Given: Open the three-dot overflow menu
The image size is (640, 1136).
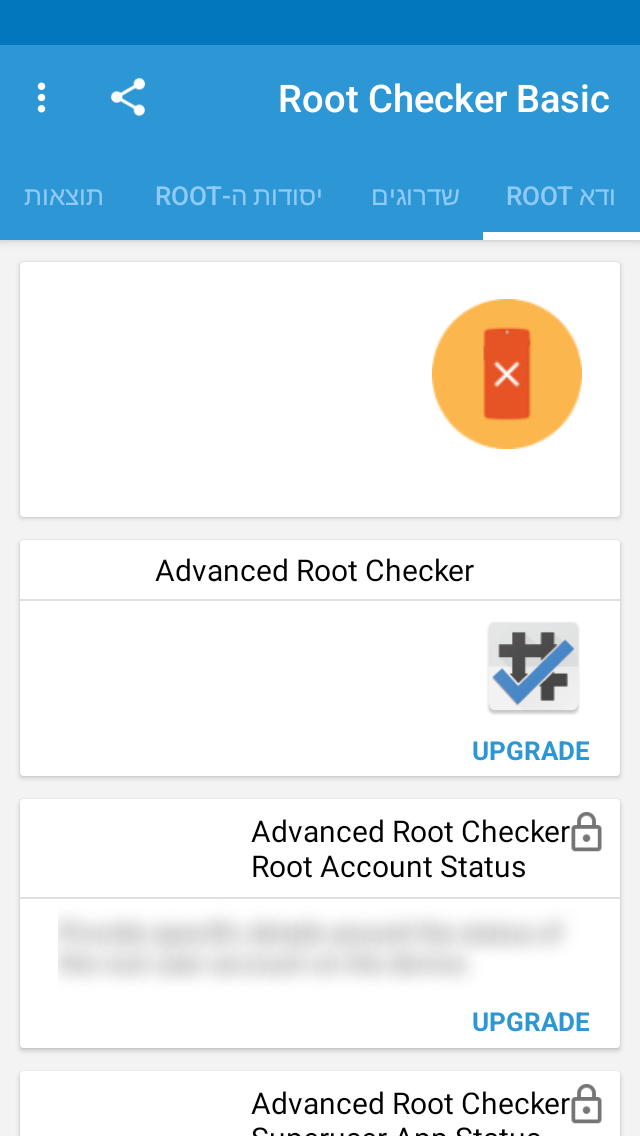Looking at the screenshot, I should [41, 98].
